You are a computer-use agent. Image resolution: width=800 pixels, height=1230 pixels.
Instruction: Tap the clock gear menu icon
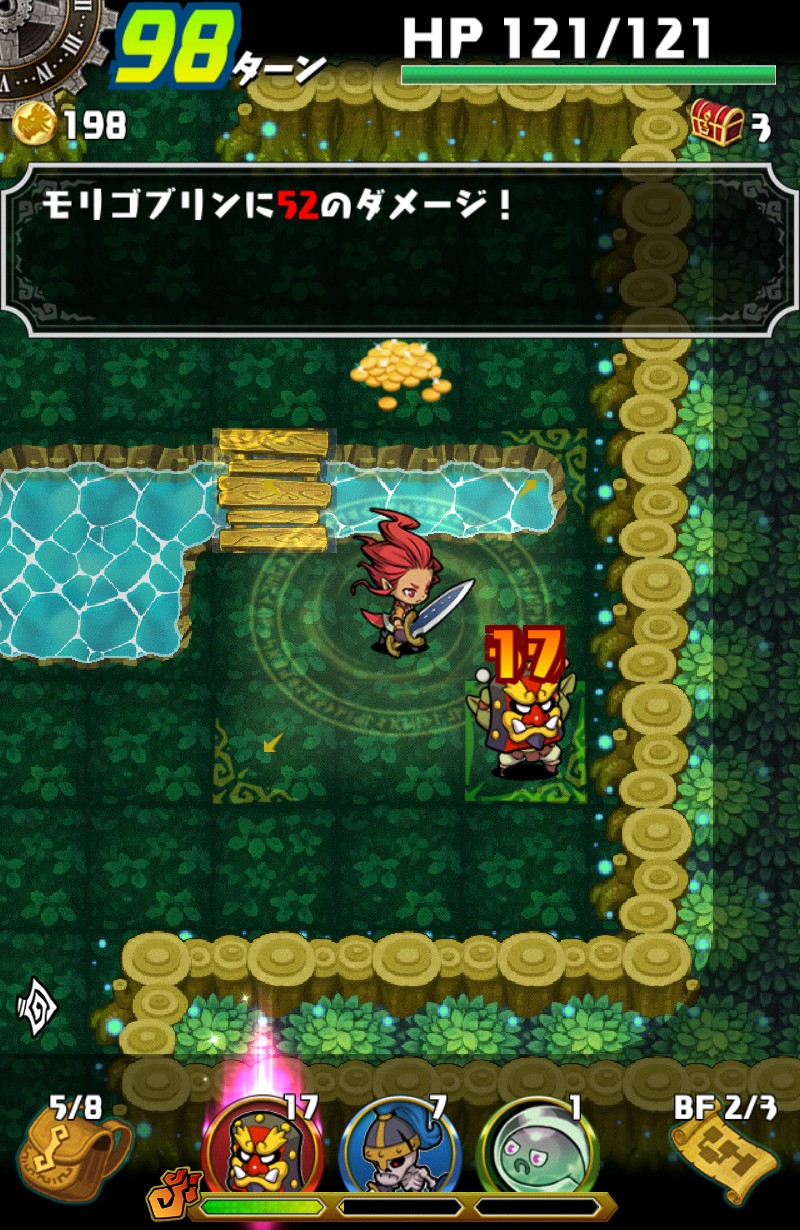pos(50,40)
